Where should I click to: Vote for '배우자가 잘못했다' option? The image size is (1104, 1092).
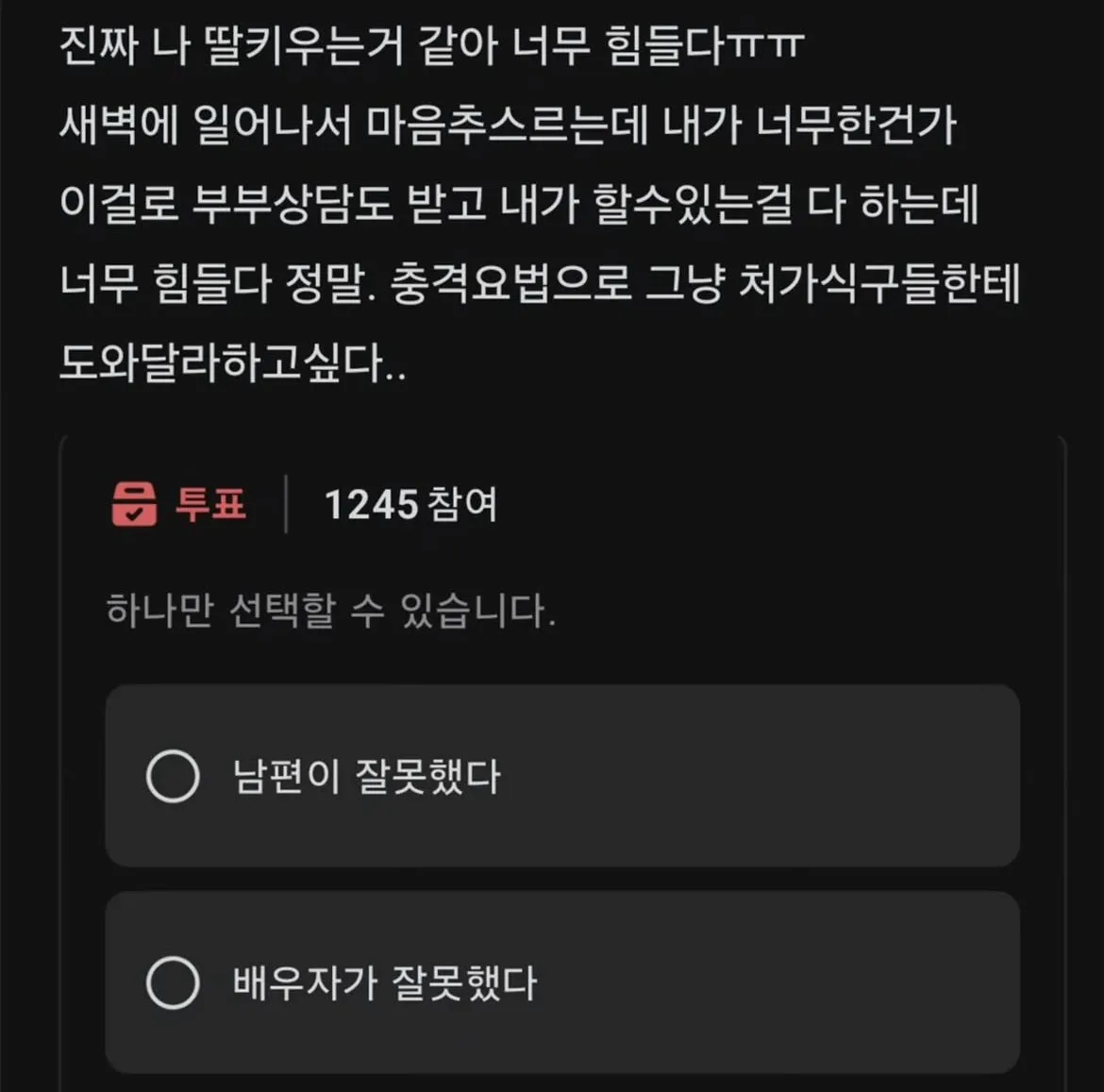pos(174,983)
